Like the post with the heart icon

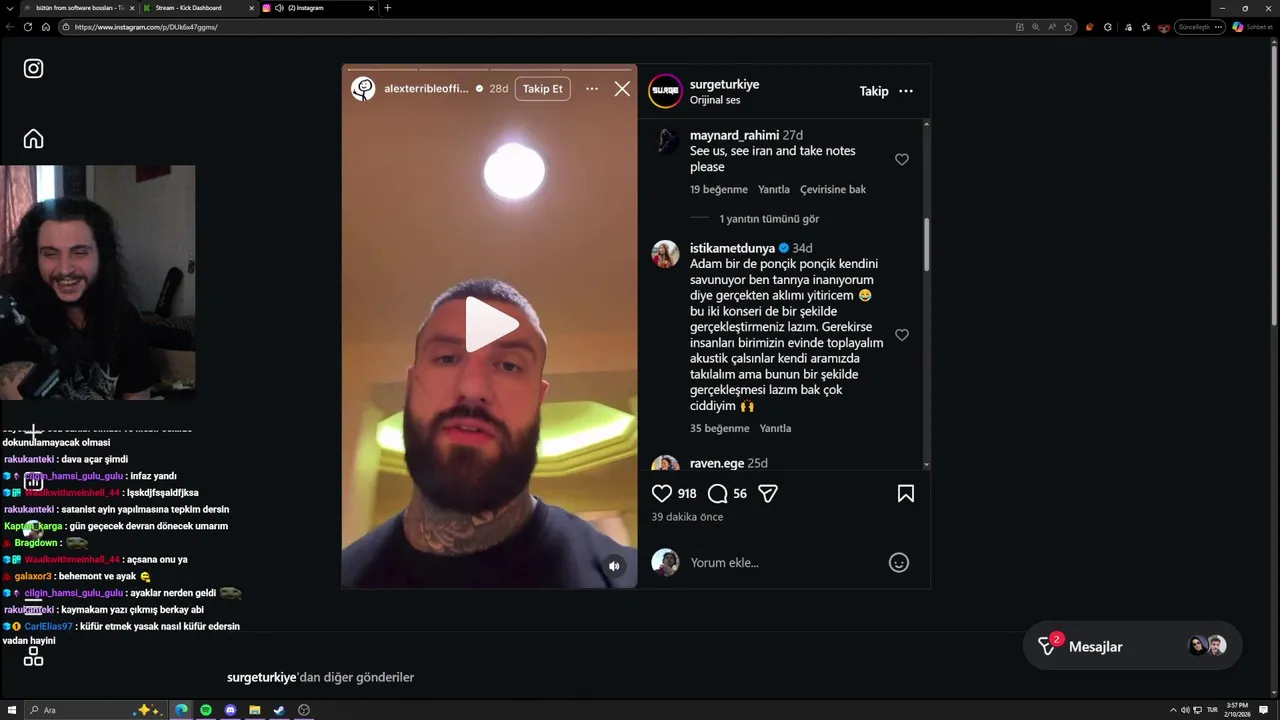pos(662,493)
